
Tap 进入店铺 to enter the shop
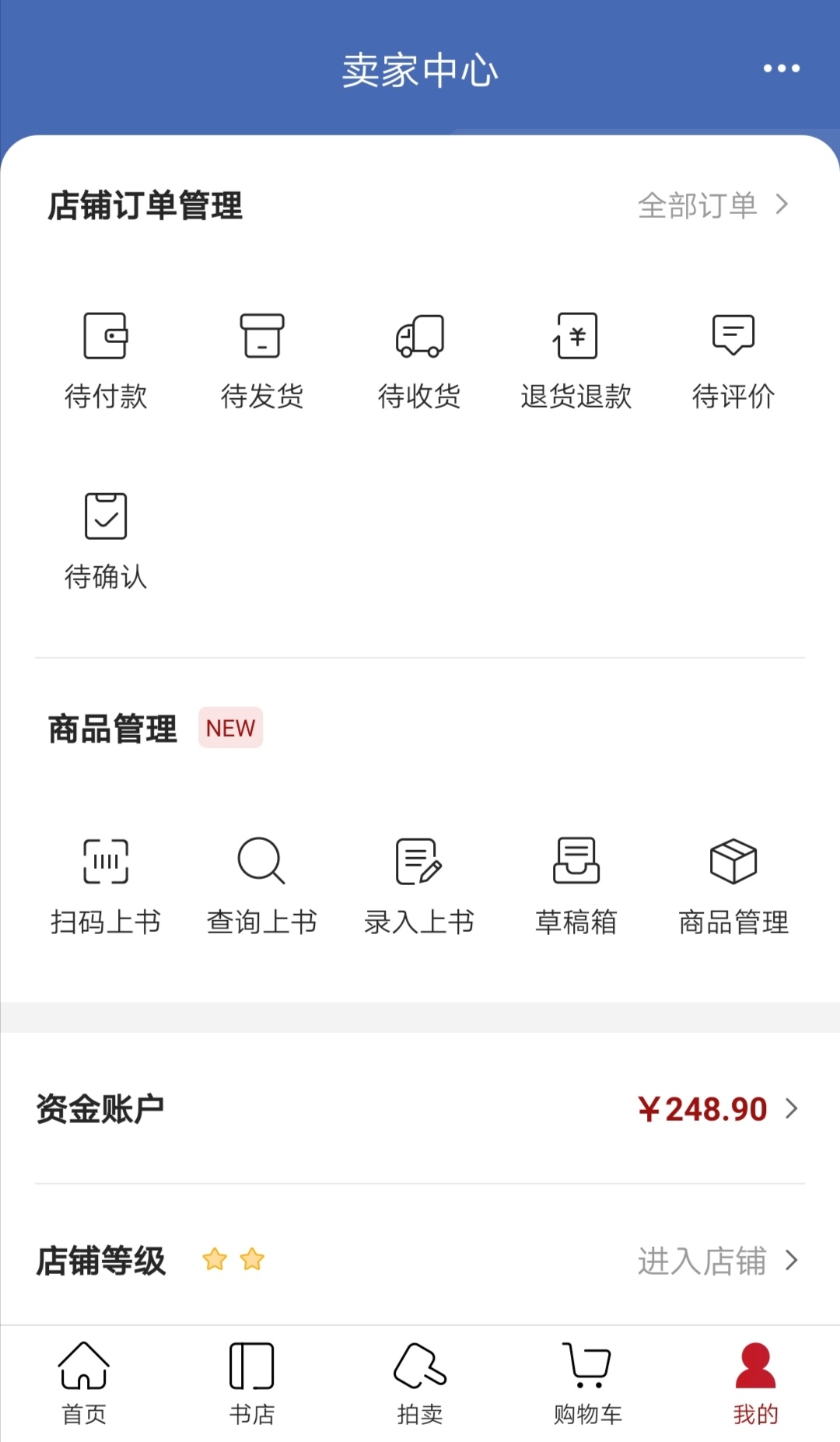717,1261
